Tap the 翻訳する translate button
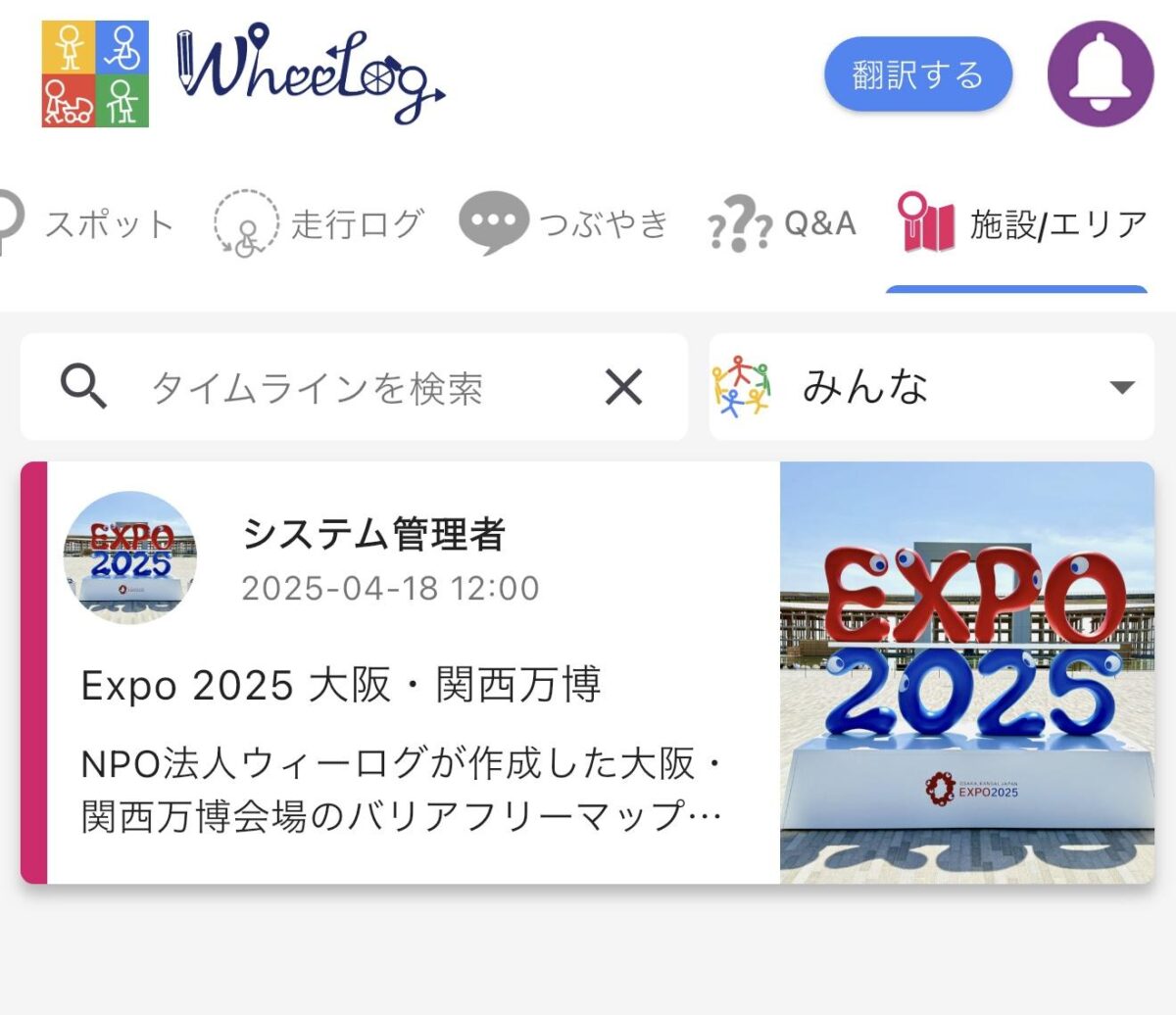The width and height of the screenshot is (1176, 1015). 917,74
